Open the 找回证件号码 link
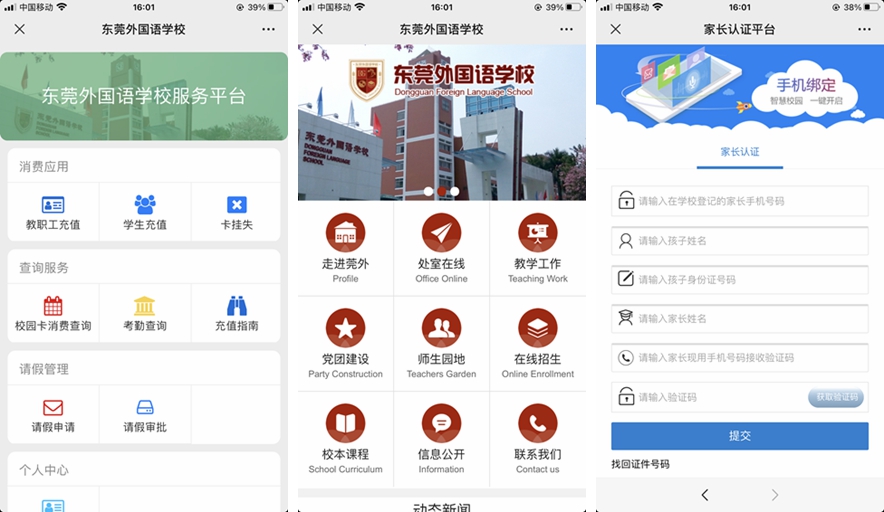 coord(640,464)
